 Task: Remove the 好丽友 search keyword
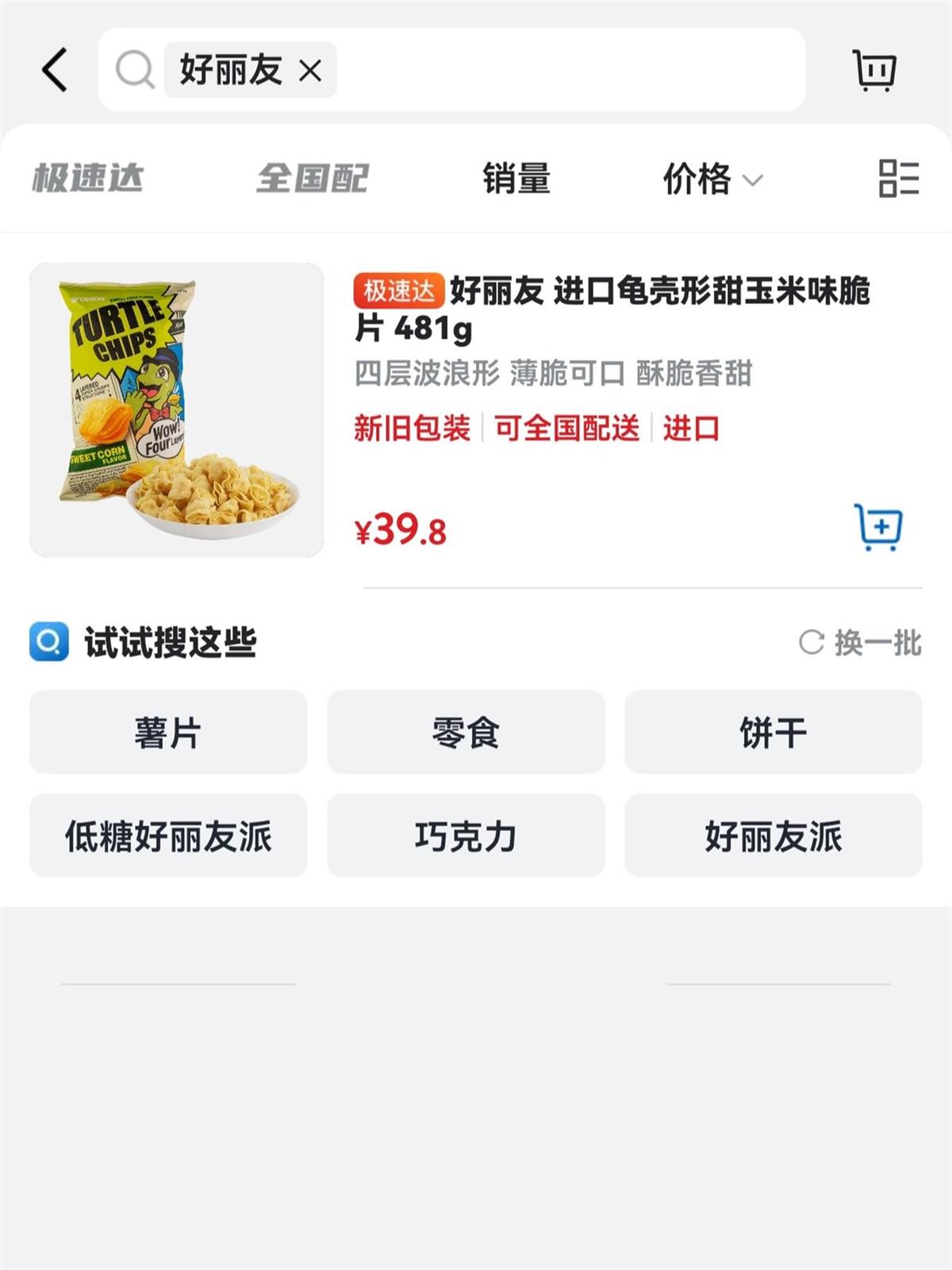tap(310, 71)
